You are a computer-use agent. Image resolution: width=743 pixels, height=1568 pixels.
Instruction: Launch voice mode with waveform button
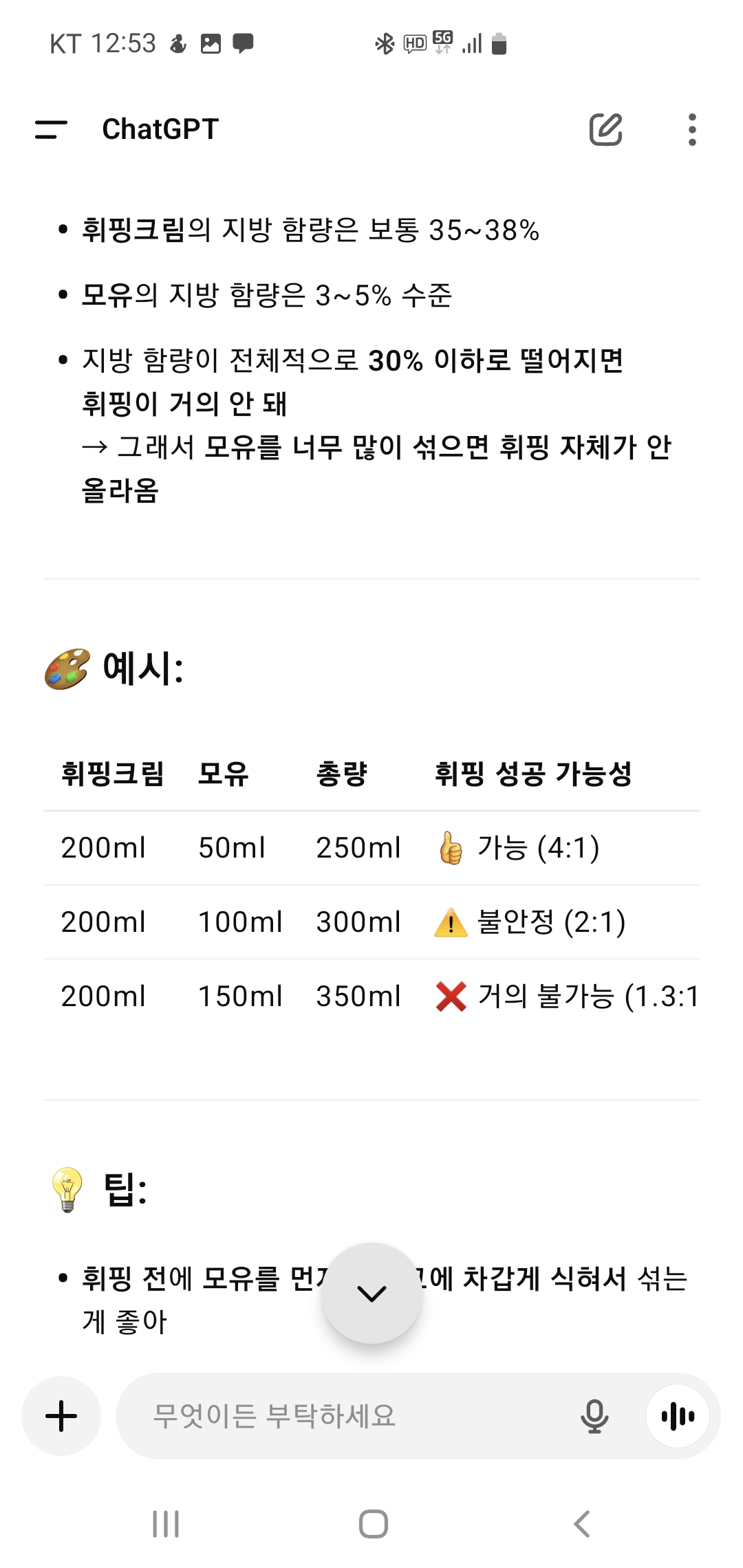678,1416
